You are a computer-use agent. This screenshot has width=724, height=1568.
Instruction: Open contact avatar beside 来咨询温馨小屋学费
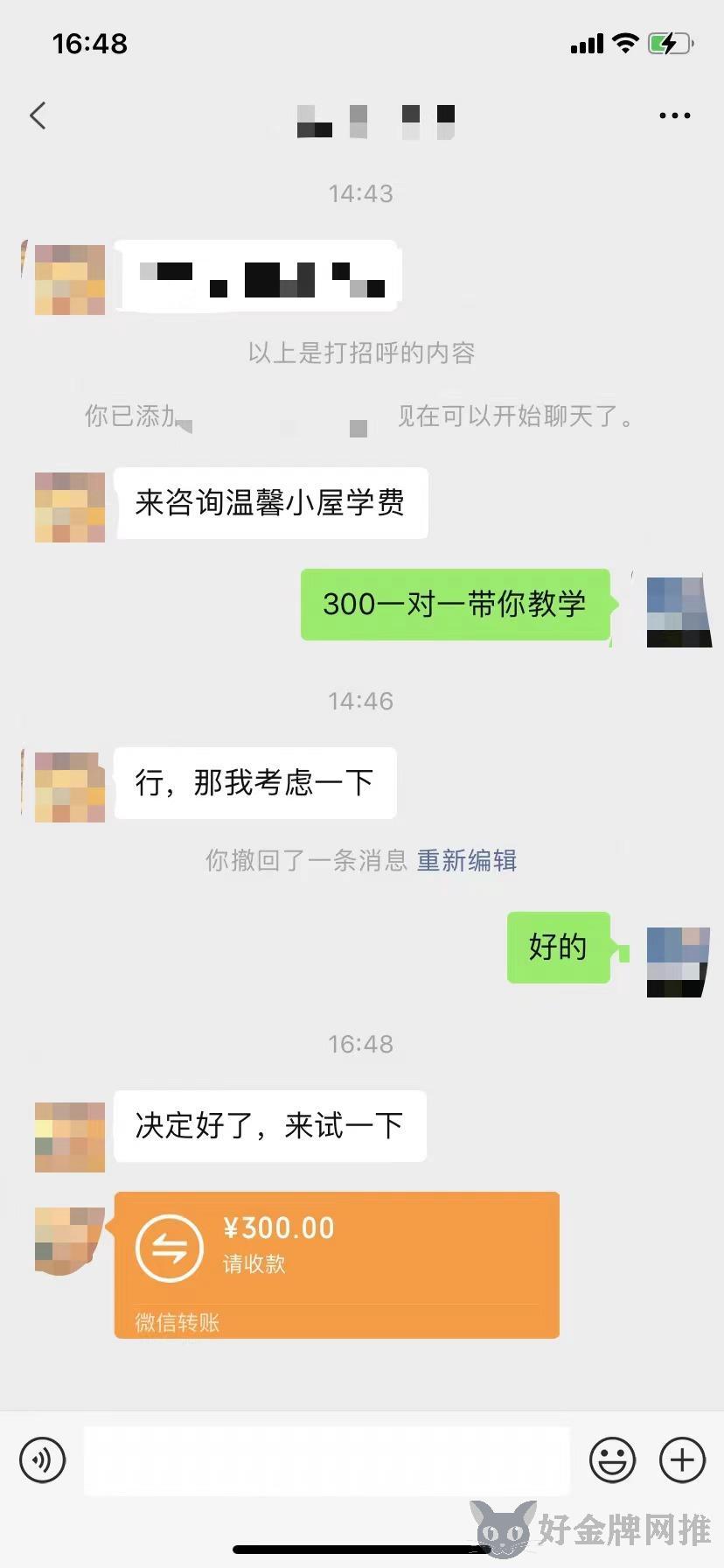70,507
